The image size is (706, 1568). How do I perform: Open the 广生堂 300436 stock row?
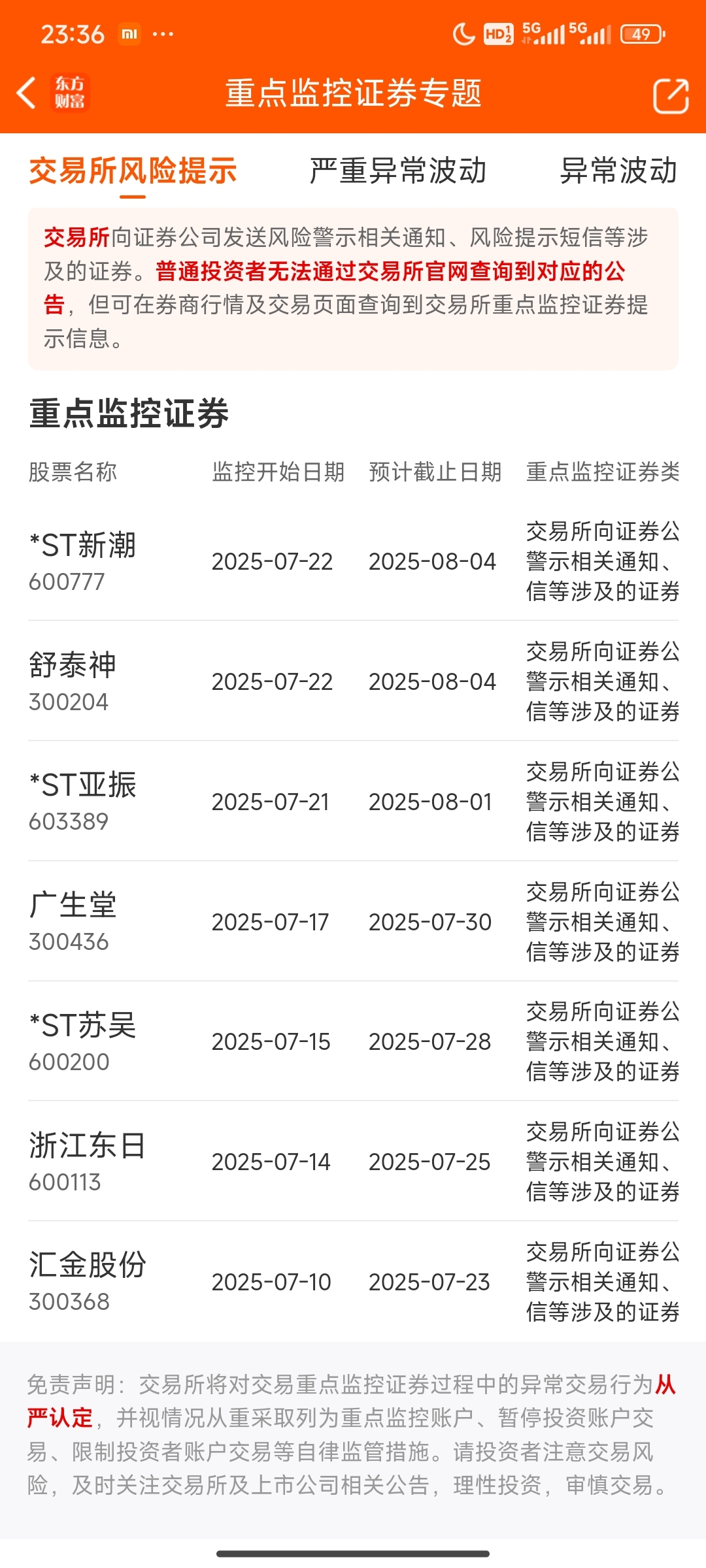point(353,922)
